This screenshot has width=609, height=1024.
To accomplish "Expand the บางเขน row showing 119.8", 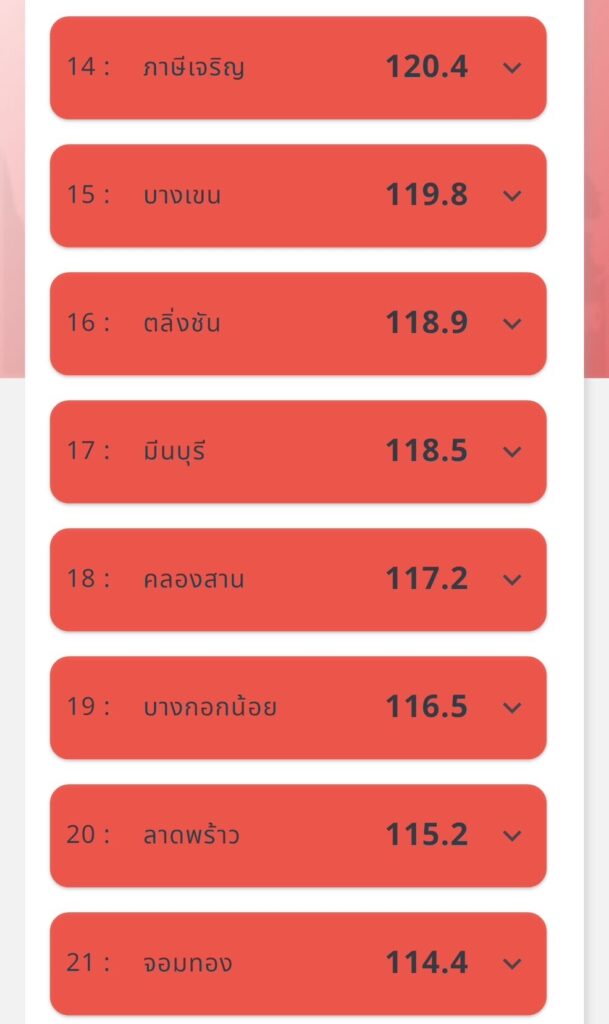I will coord(512,196).
